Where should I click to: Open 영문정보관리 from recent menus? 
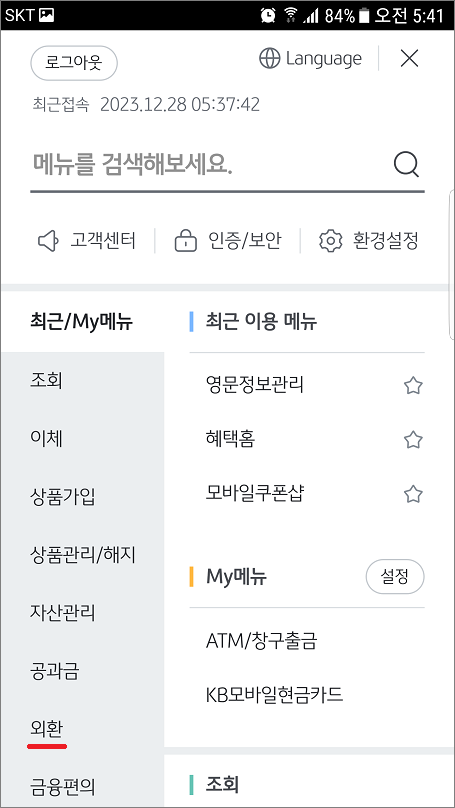tap(255, 384)
